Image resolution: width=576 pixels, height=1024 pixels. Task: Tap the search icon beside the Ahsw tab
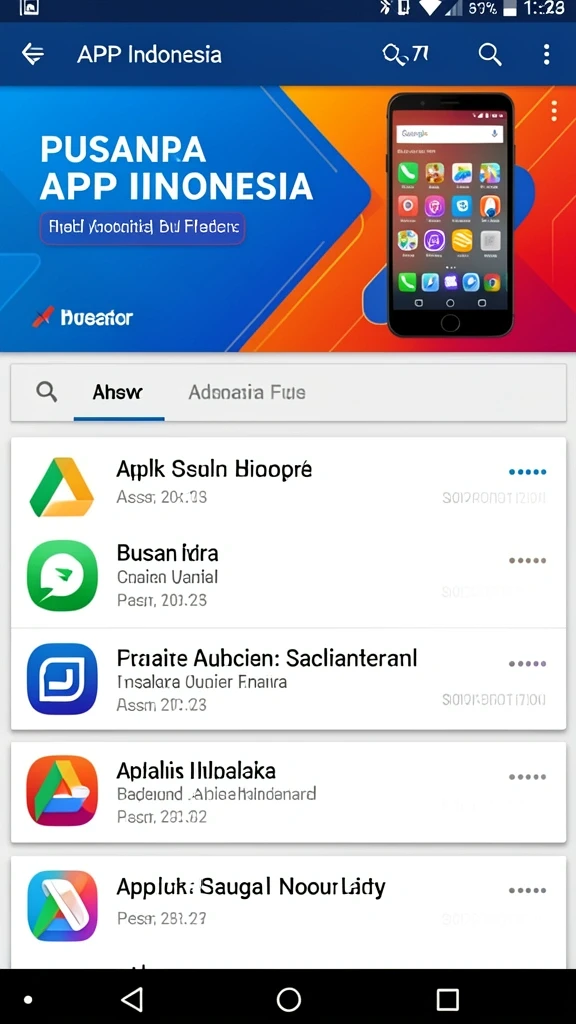click(x=46, y=392)
